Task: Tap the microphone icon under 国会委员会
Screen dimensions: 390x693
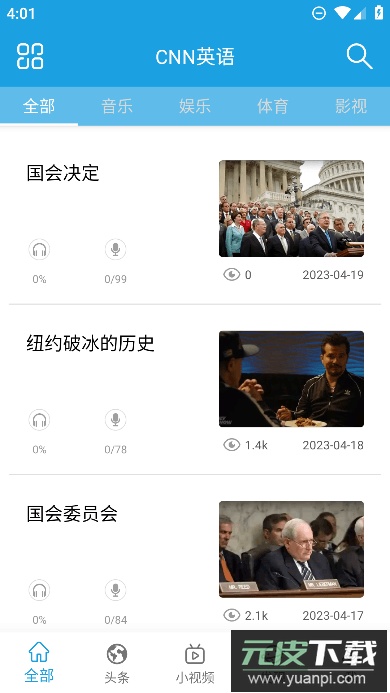Action: coord(115,590)
